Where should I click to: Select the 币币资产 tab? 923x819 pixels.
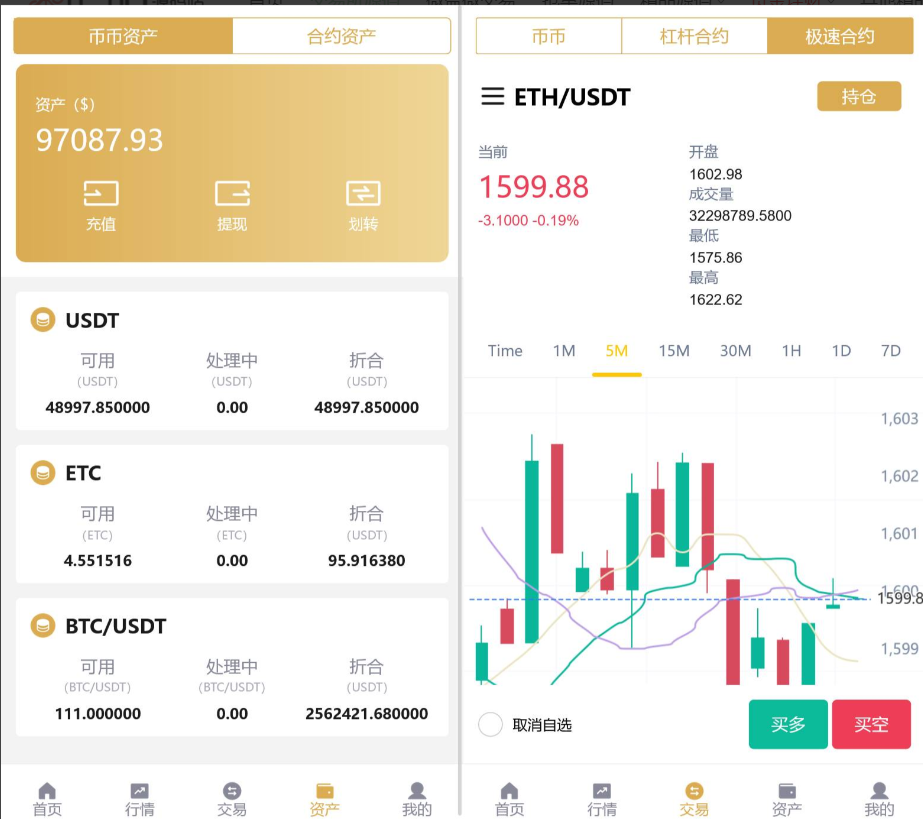point(123,37)
